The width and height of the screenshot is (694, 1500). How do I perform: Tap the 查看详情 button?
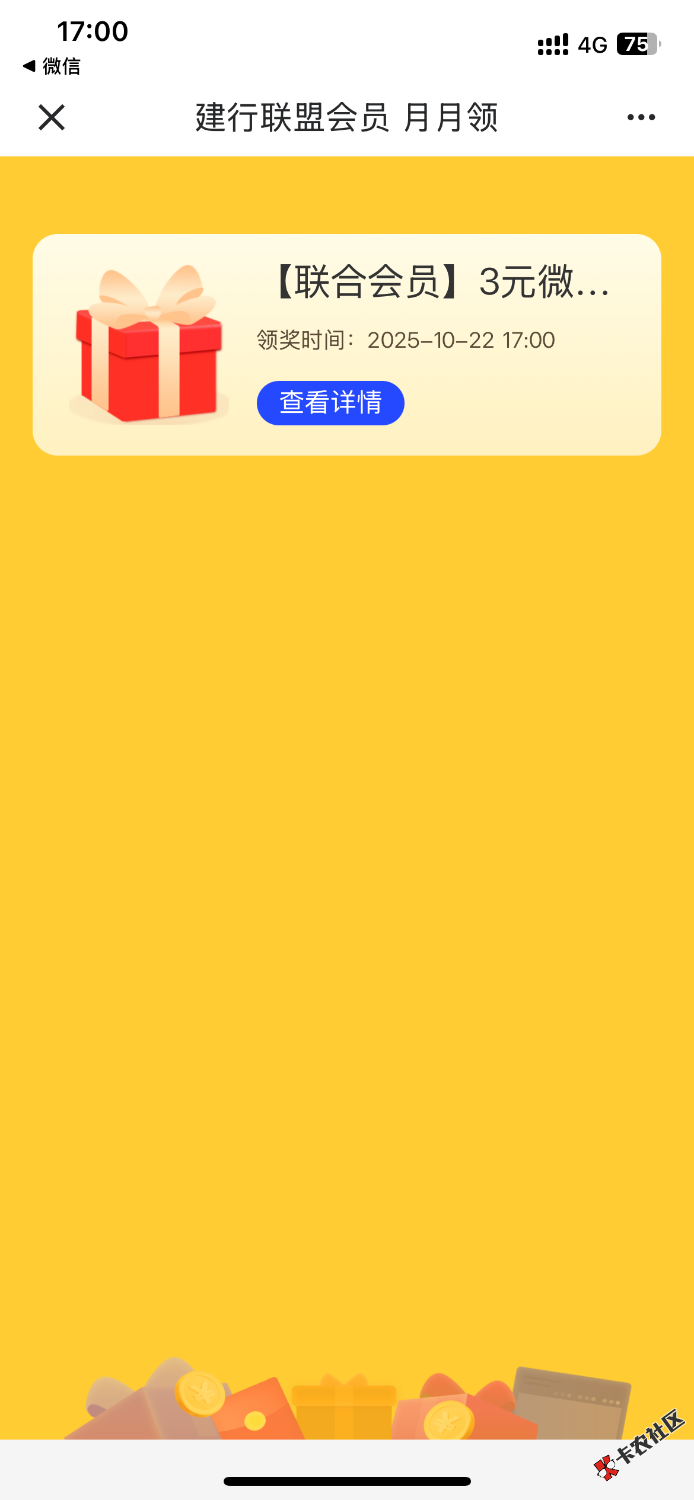pyautogui.click(x=330, y=403)
